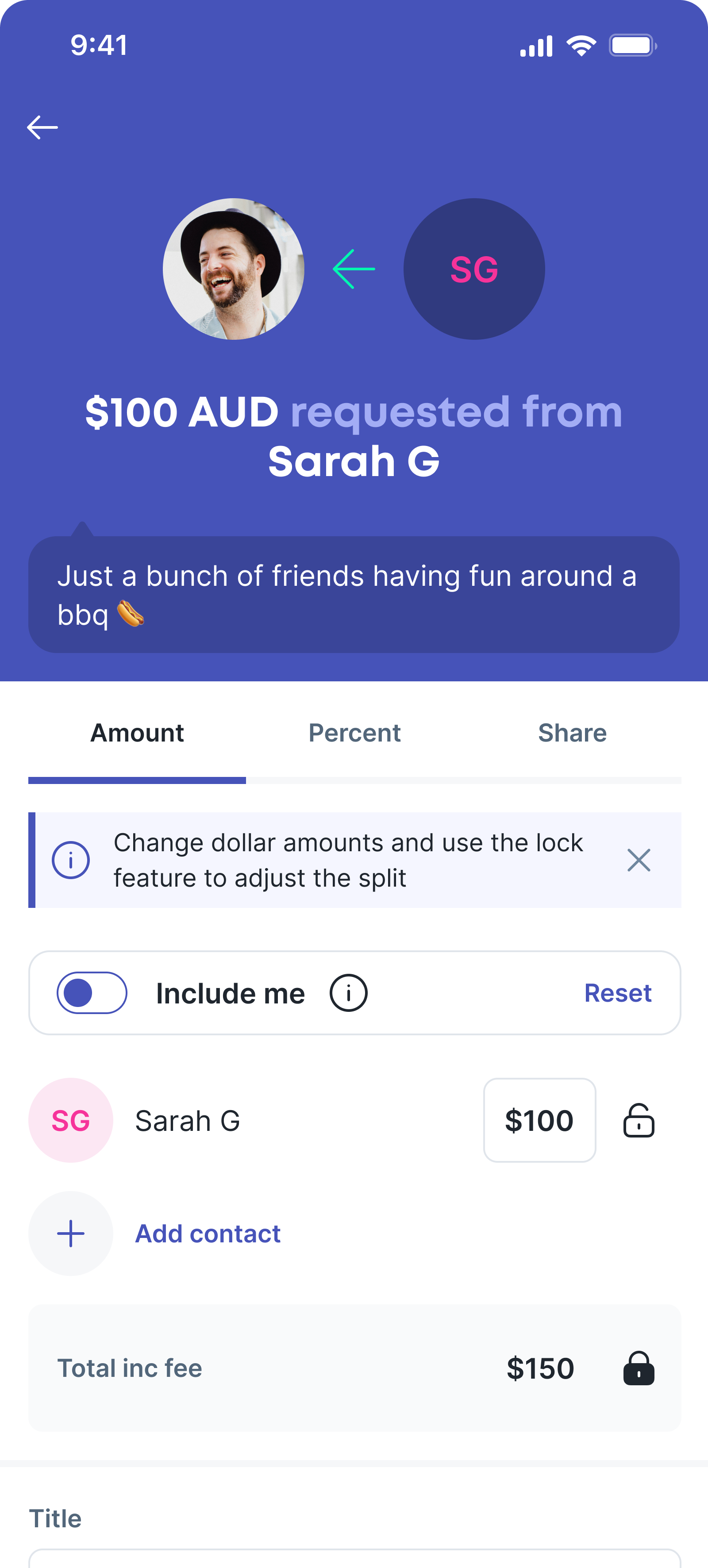
Task: Select the Amount tab
Action: pos(136,733)
